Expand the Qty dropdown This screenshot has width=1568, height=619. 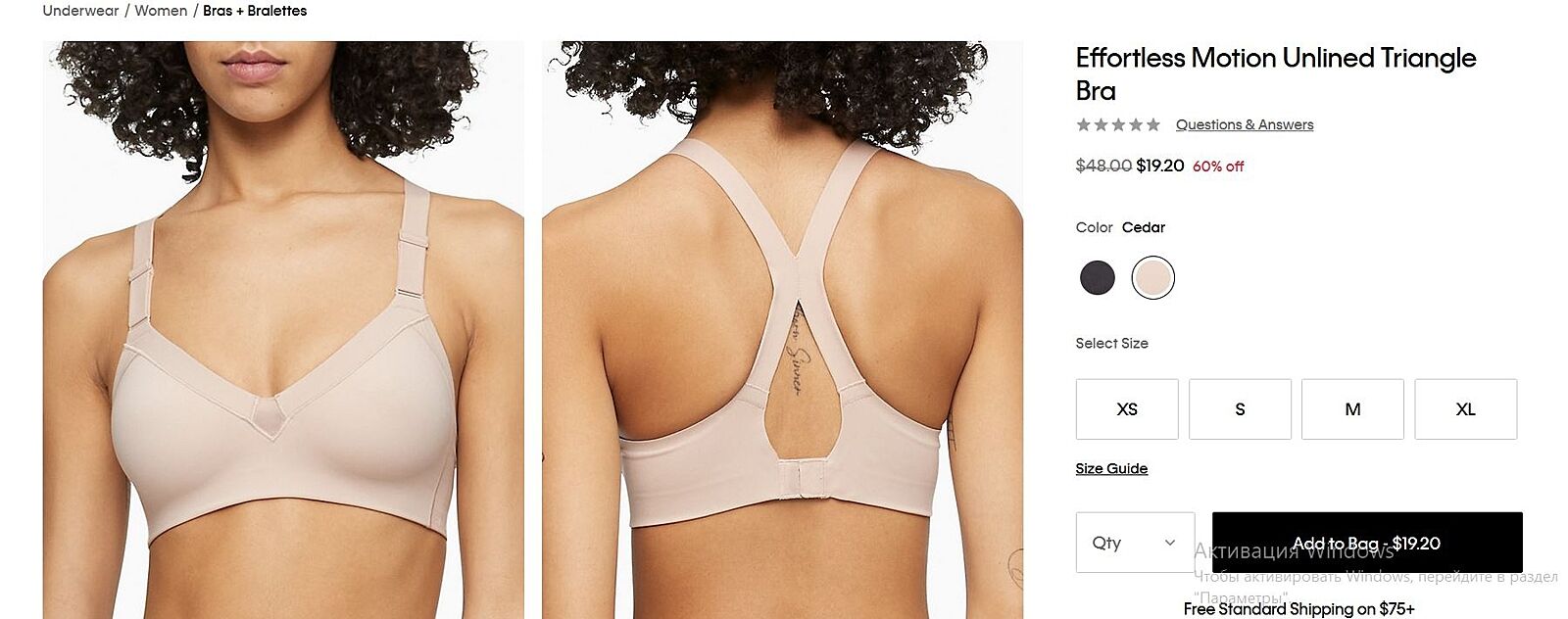pos(1134,542)
